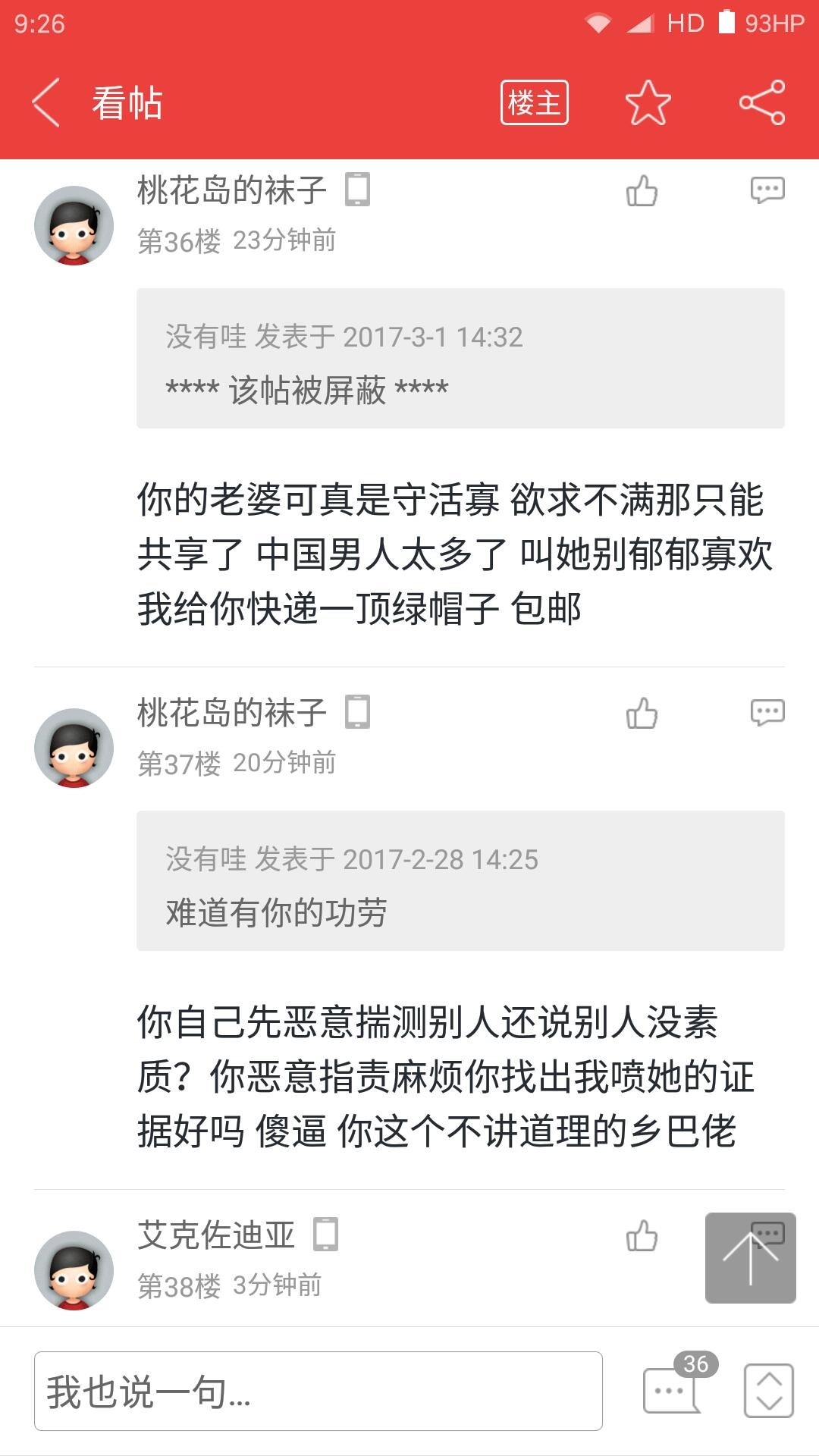
Task: Reply to the comment on 第37楼
Action: point(767,713)
